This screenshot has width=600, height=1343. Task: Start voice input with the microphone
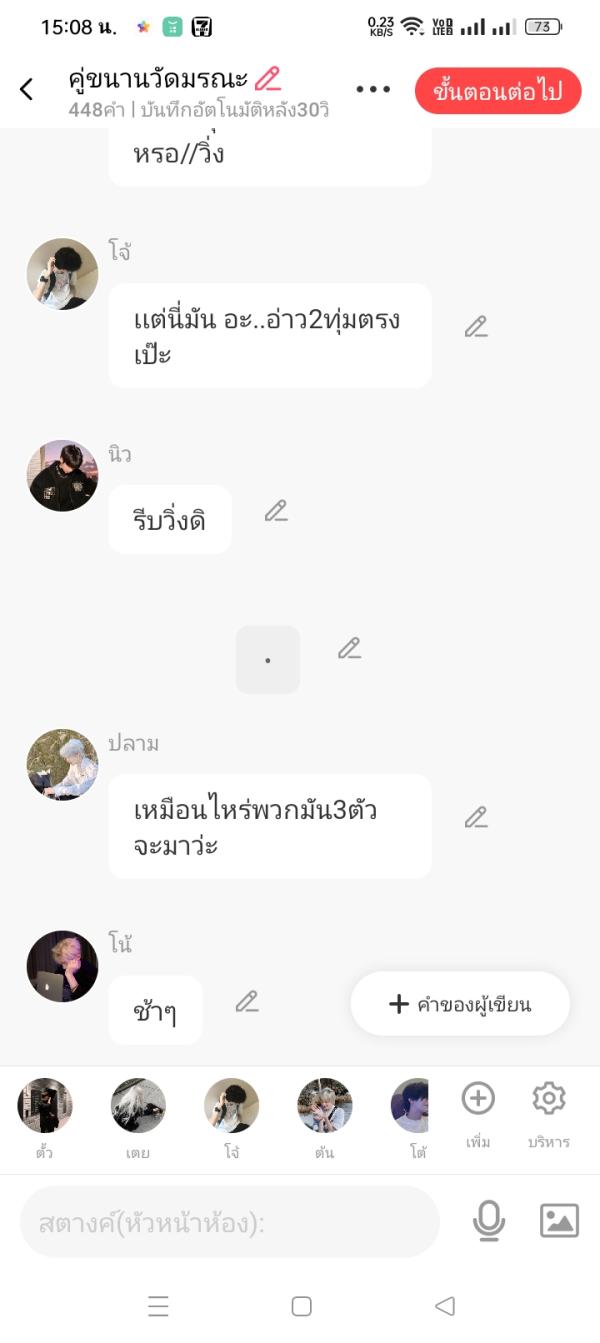488,1221
